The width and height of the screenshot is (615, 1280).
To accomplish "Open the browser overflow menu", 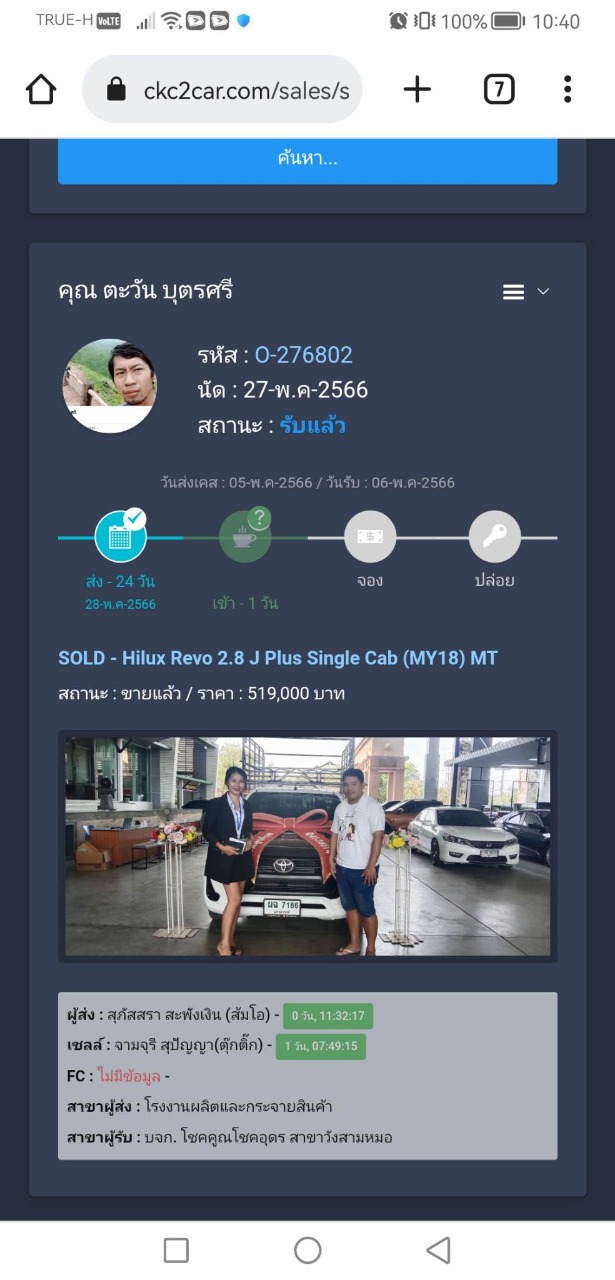I will coord(567,90).
